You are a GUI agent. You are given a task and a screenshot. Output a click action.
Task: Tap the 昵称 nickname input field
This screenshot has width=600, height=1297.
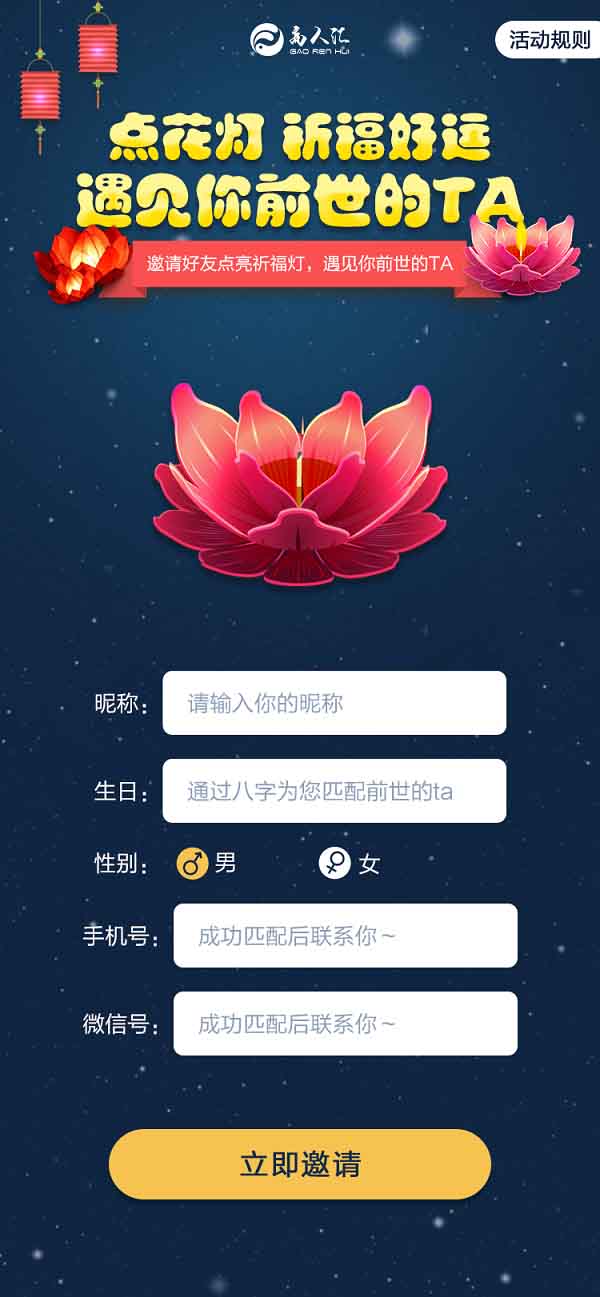tap(334, 703)
